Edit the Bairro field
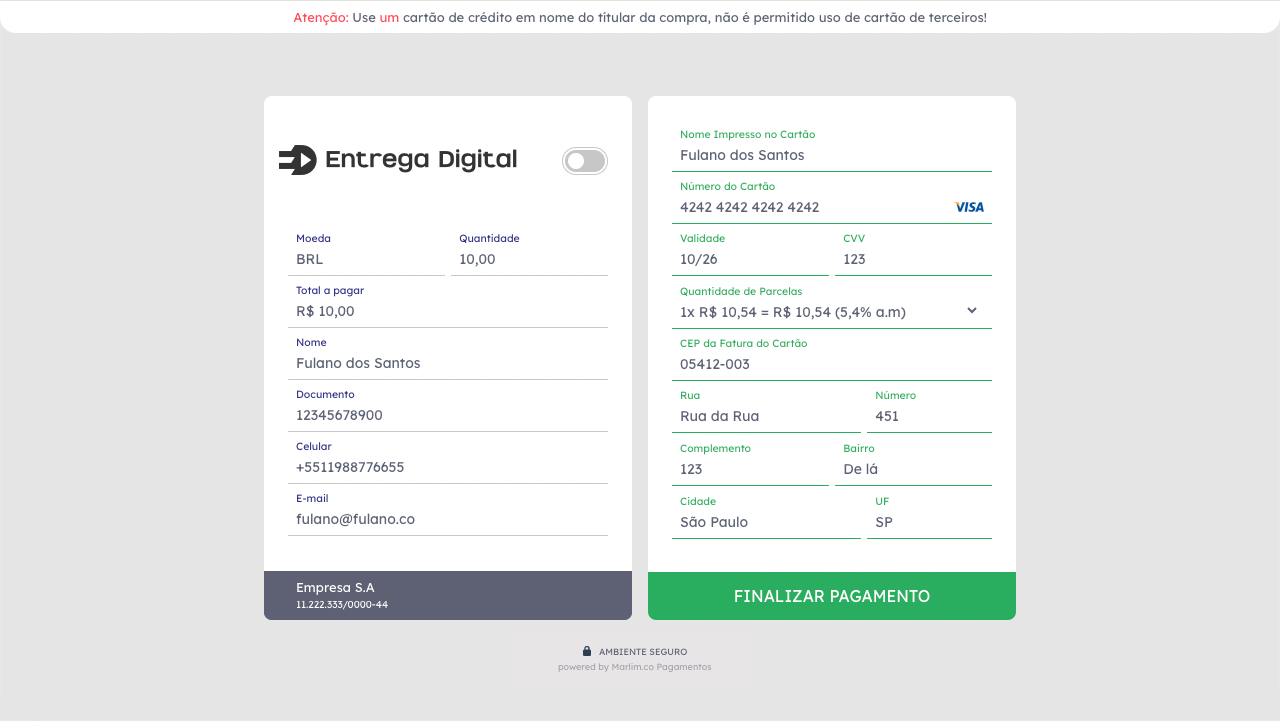The width and height of the screenshot is (1280, 721). (912, 469)
